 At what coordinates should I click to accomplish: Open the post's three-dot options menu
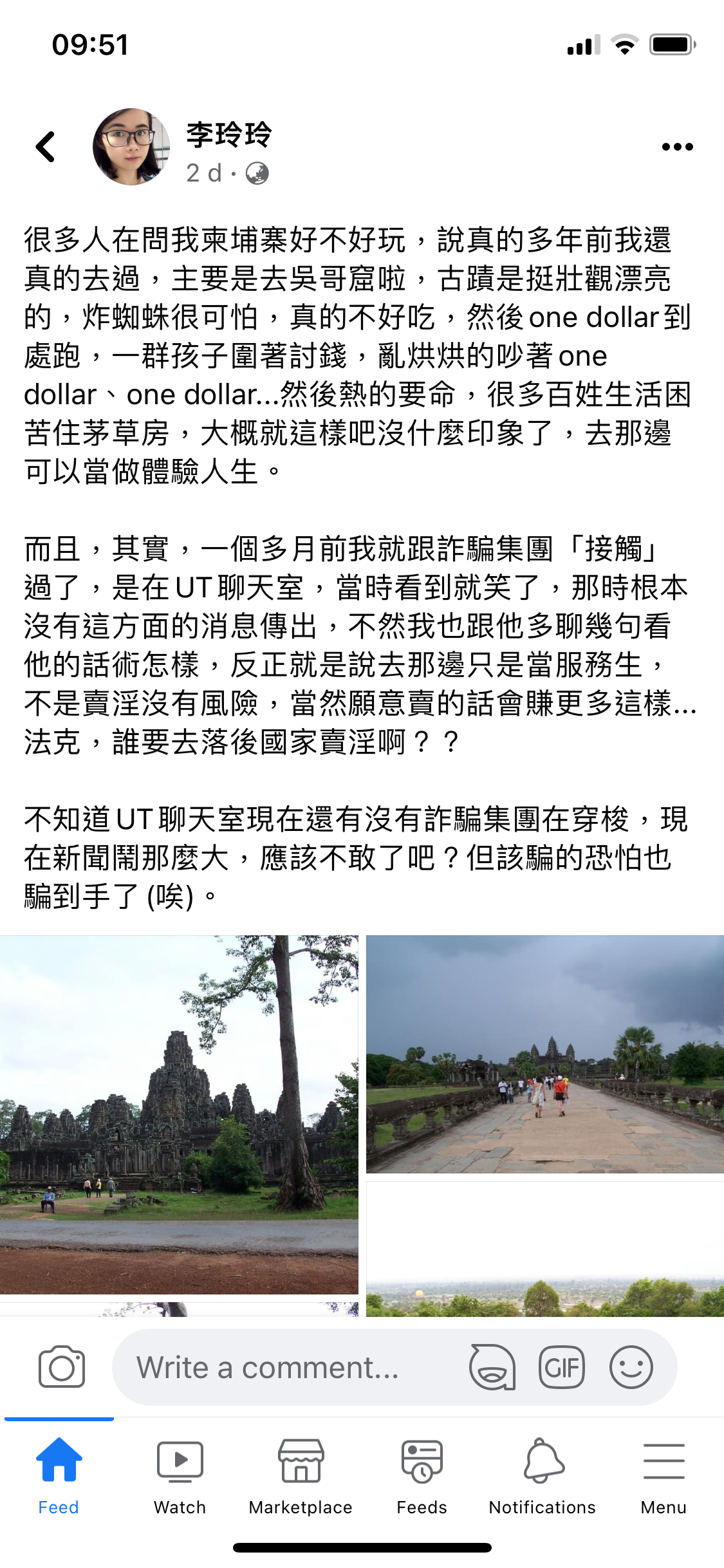677,147
